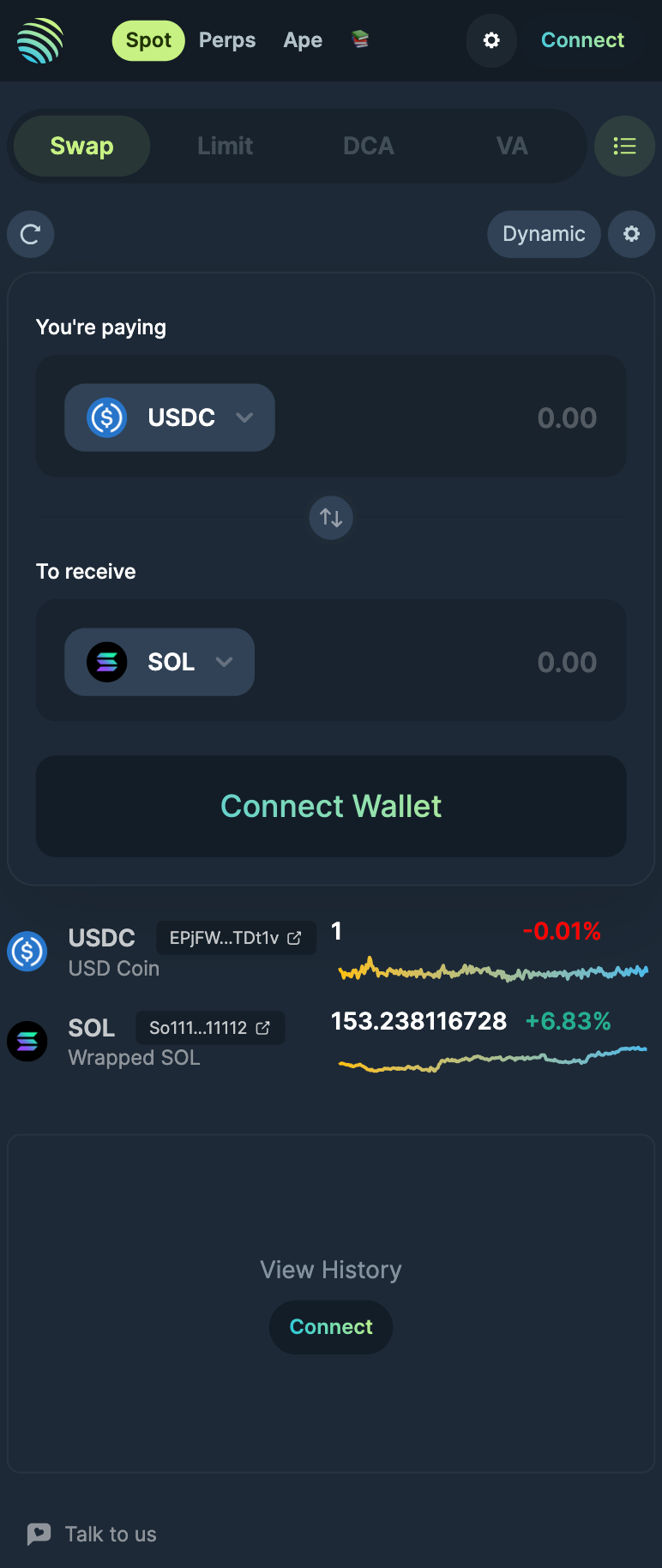The height and width of the screenshot is (1568, 662).
Task: Open USDC address EPjFW...TDt1v link
Action: pos(236,938)
